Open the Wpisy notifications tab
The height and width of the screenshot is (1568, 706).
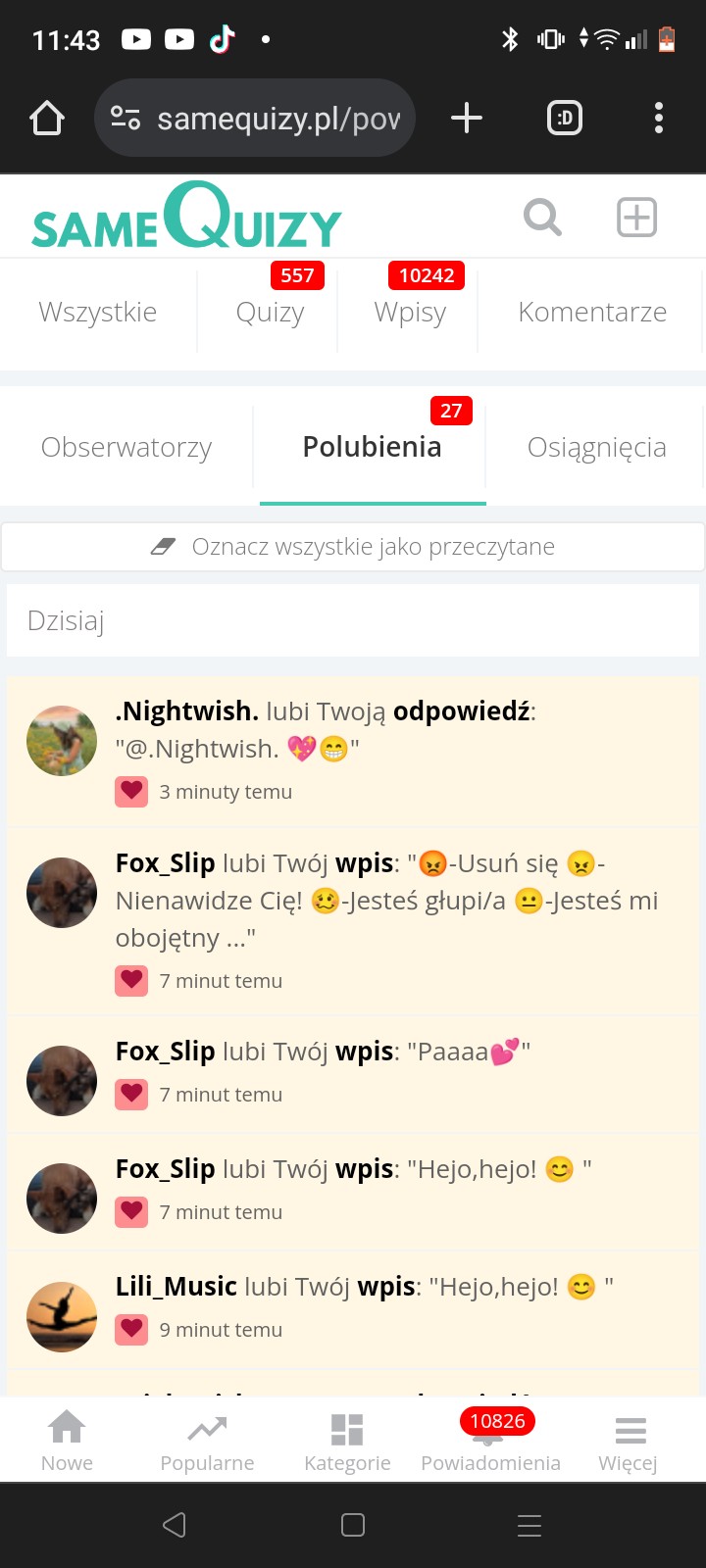(410, 313)
